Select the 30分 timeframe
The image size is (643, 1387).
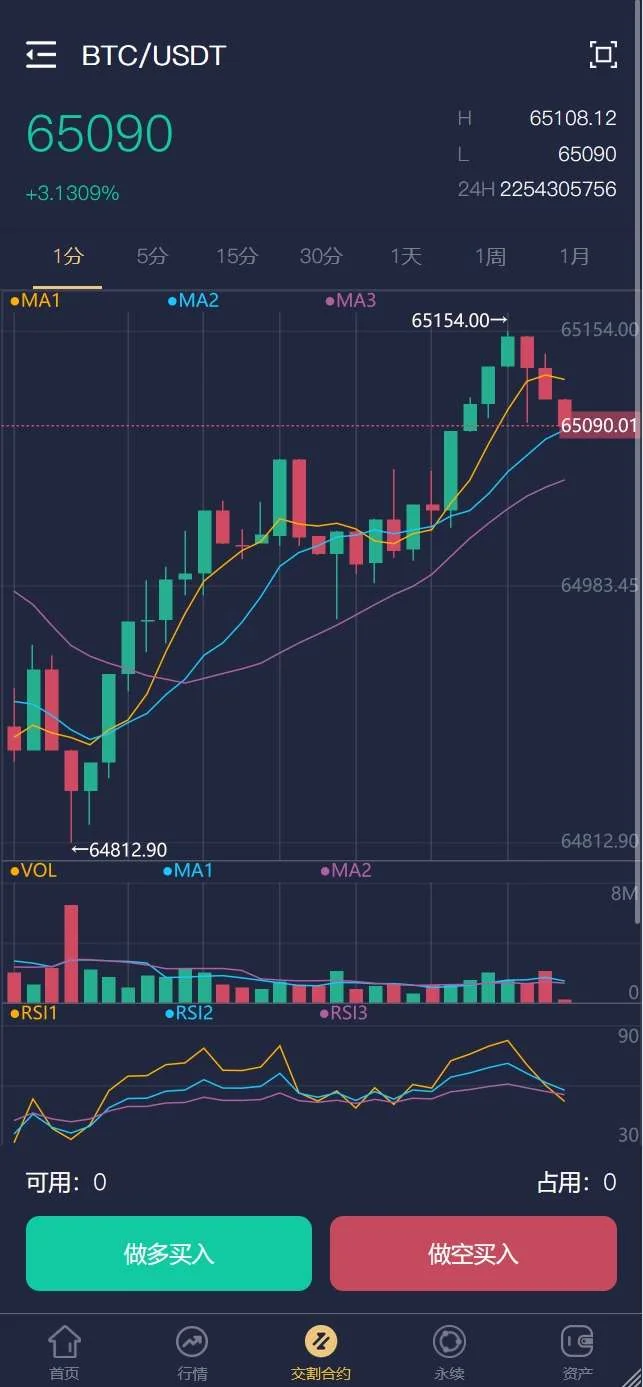pos(321,257)
